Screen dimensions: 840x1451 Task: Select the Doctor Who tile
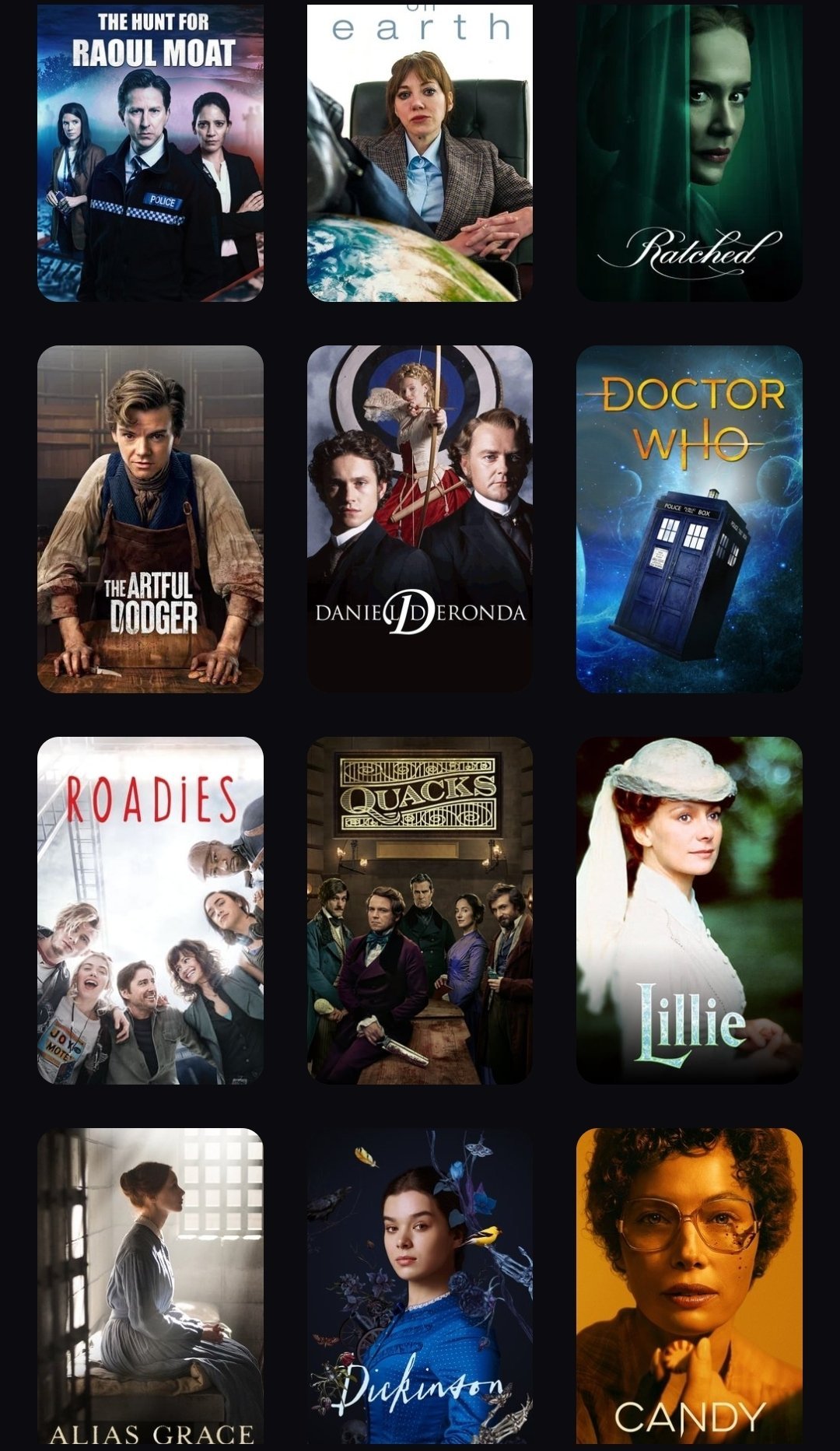688,519
